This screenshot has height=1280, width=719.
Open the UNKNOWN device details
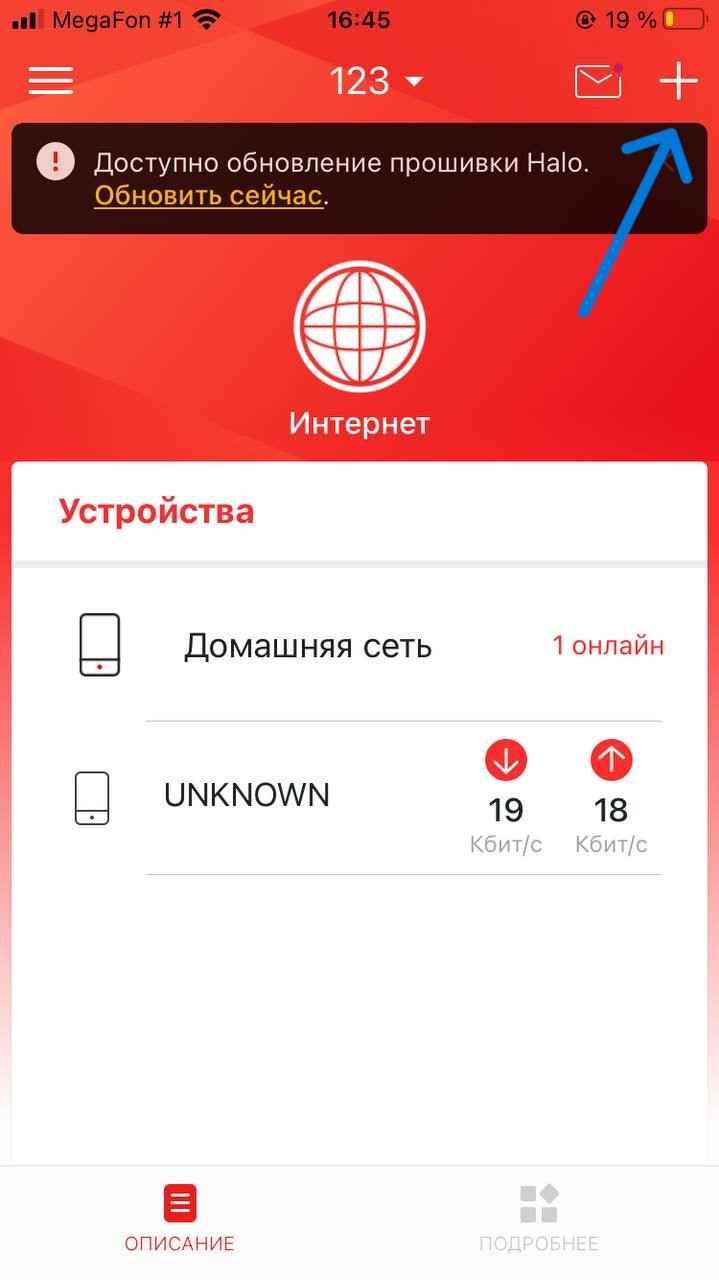coord(247,796)
